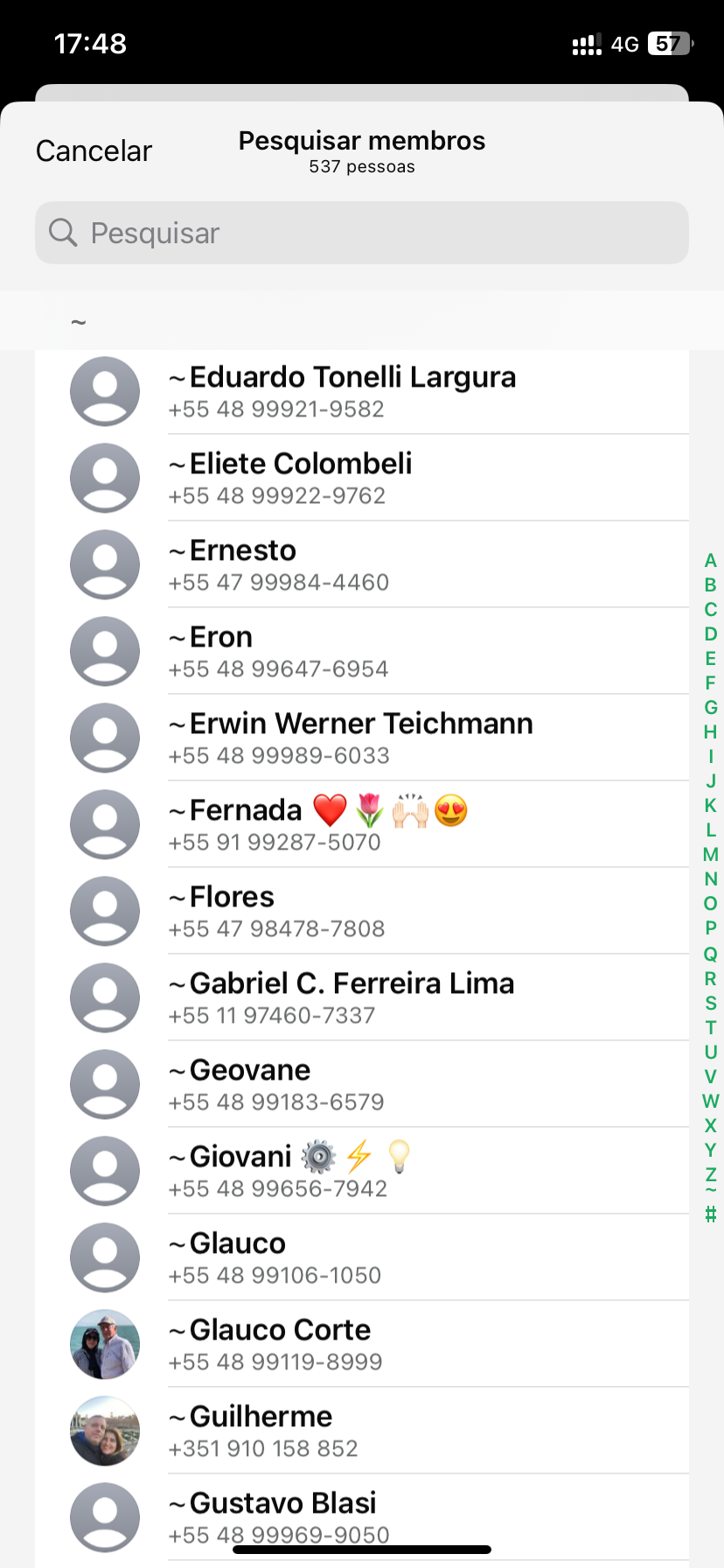Image resolution: width=724 pixels, height=1568 pixels.
Task: Jump to letter M in the index
Action: (x=710, y=855)
